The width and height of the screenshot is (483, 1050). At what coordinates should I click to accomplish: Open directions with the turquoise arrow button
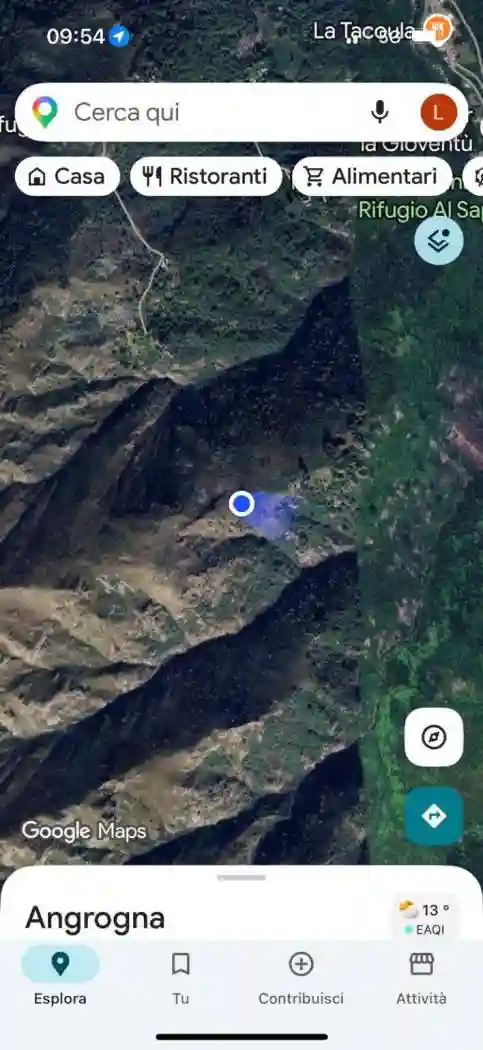tap(434, 816)
